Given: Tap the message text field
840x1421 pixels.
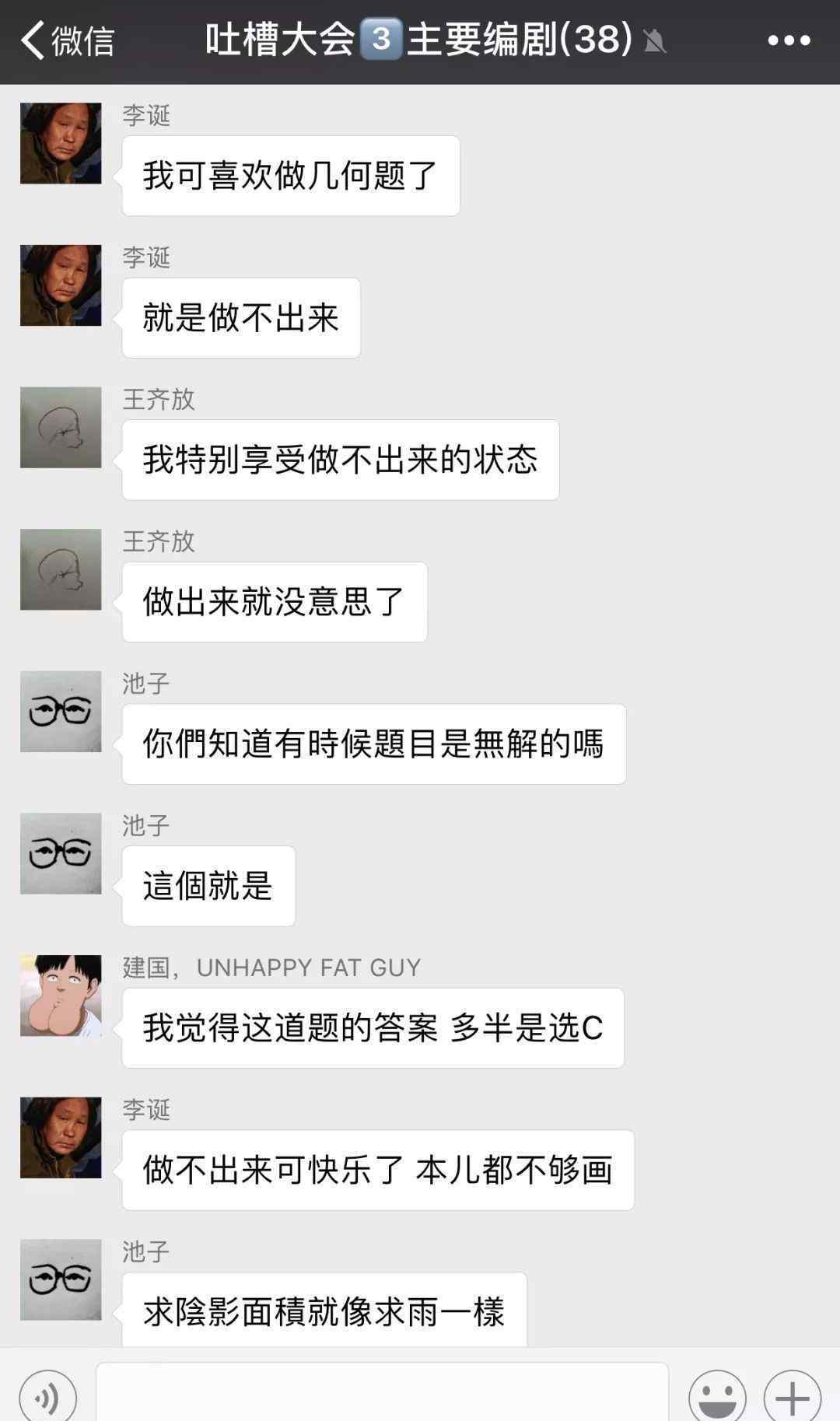Looking at the screenshot, I should click(382, 1392).
